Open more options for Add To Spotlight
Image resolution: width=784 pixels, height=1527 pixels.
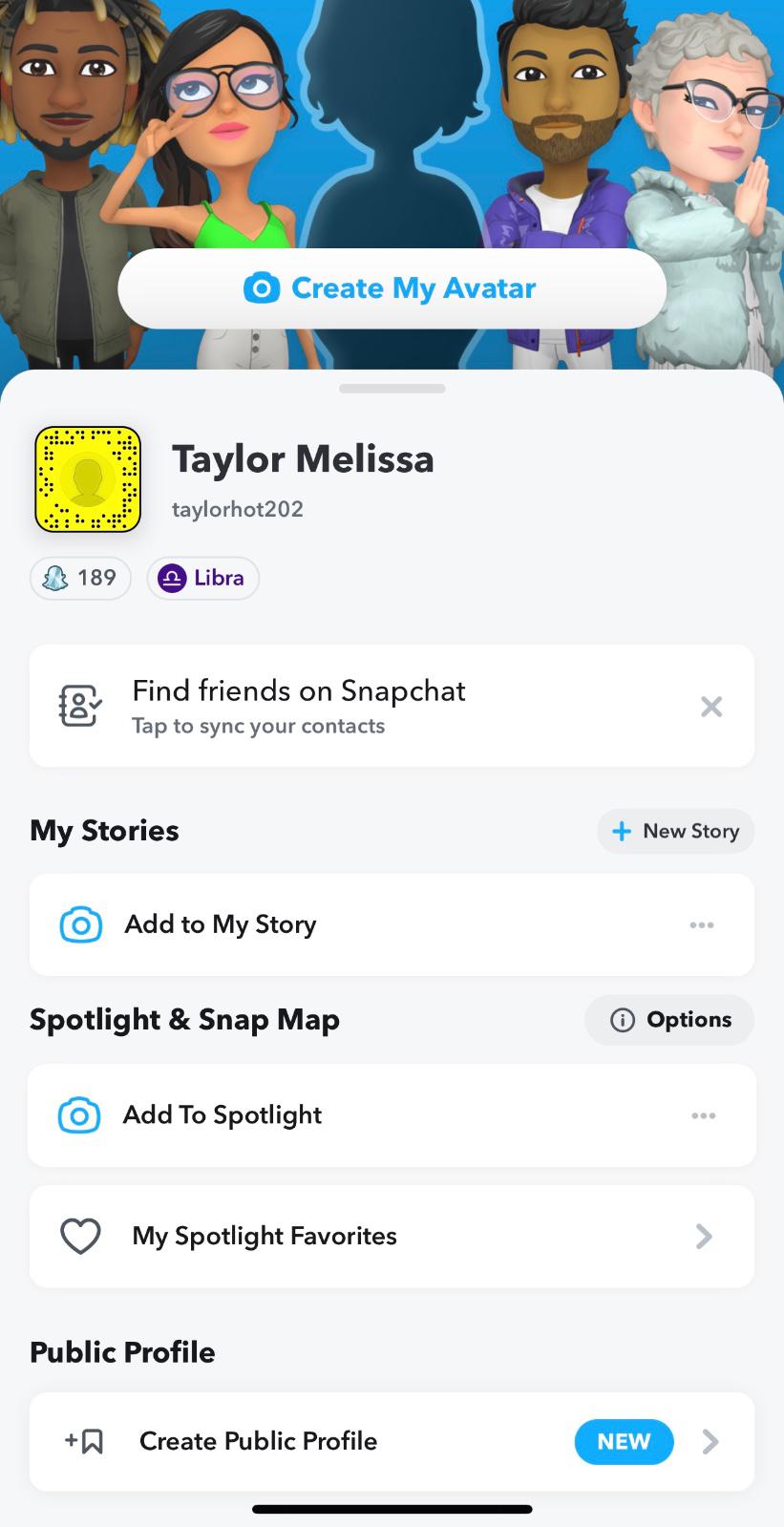(704, 1115)
